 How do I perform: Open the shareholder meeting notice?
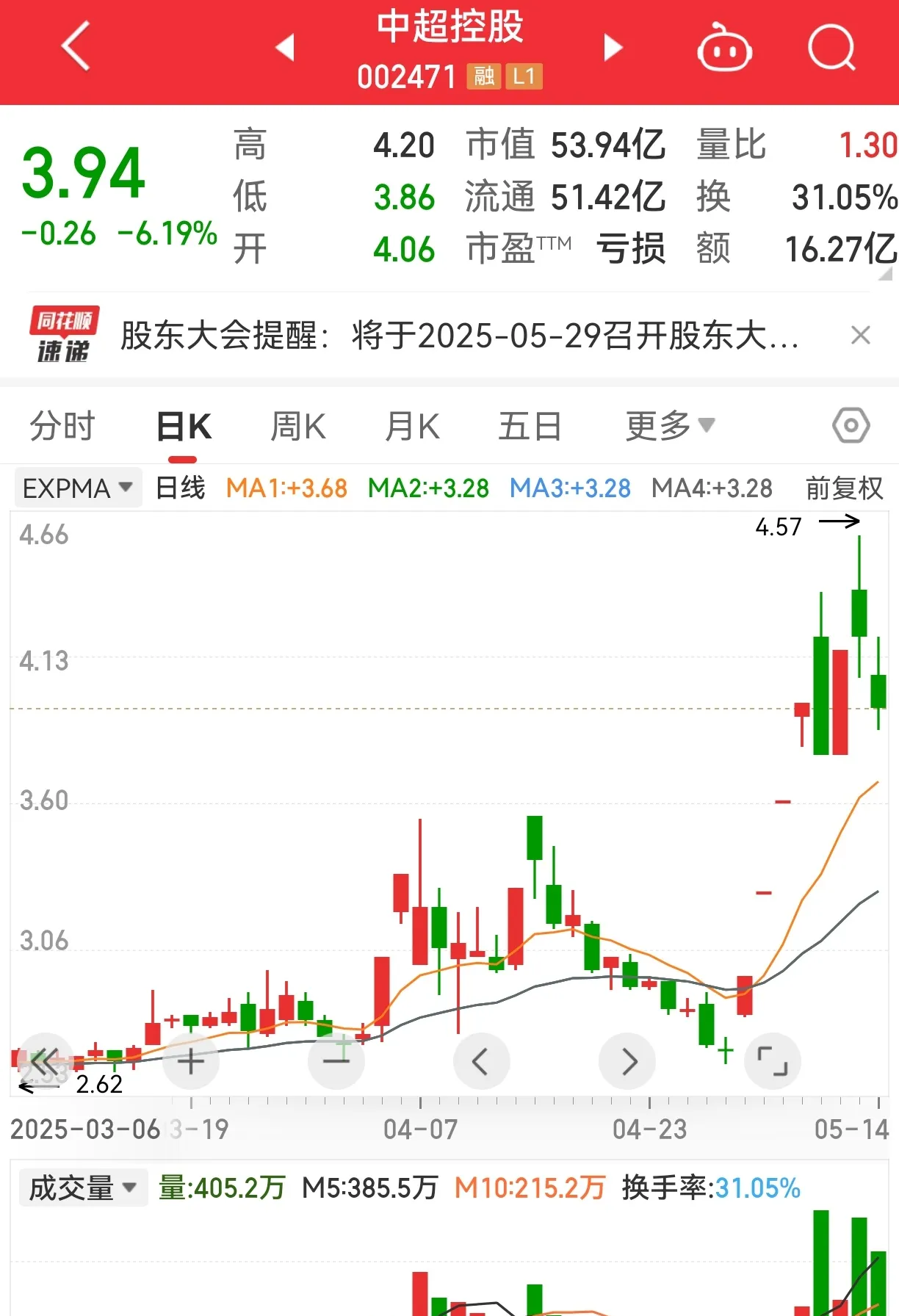(x=455, y=336)
